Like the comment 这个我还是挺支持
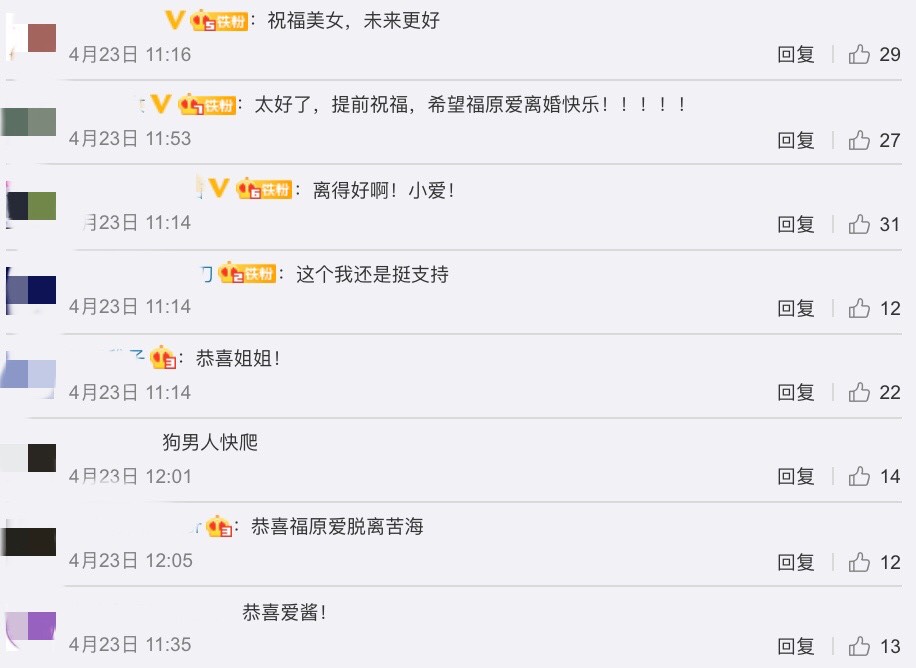 [859, 309]
